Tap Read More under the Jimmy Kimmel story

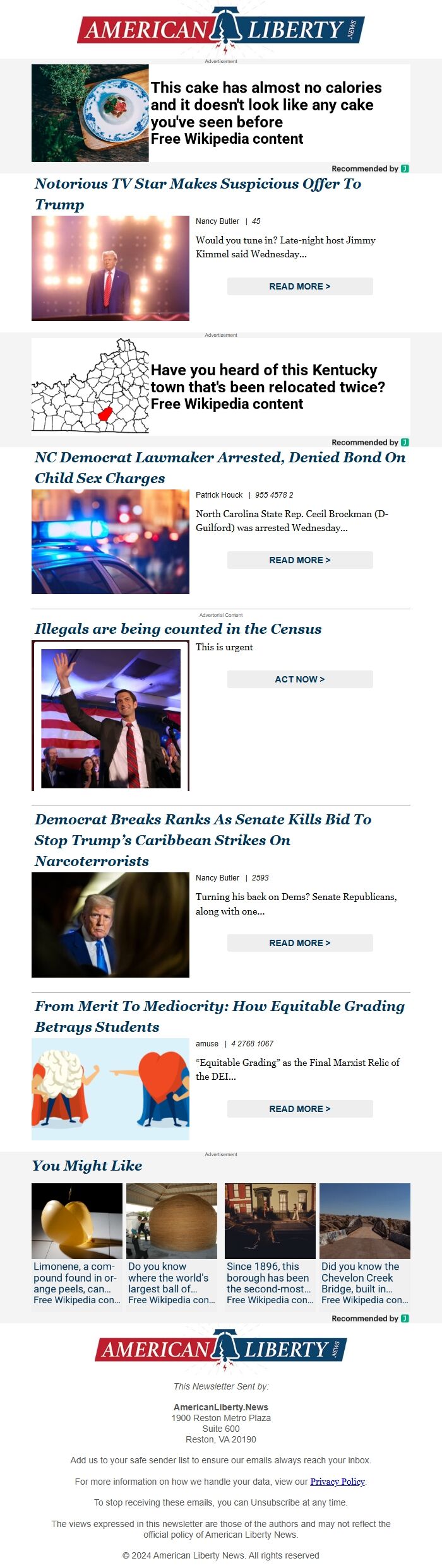pyautogui.click(x=300, y=286)
